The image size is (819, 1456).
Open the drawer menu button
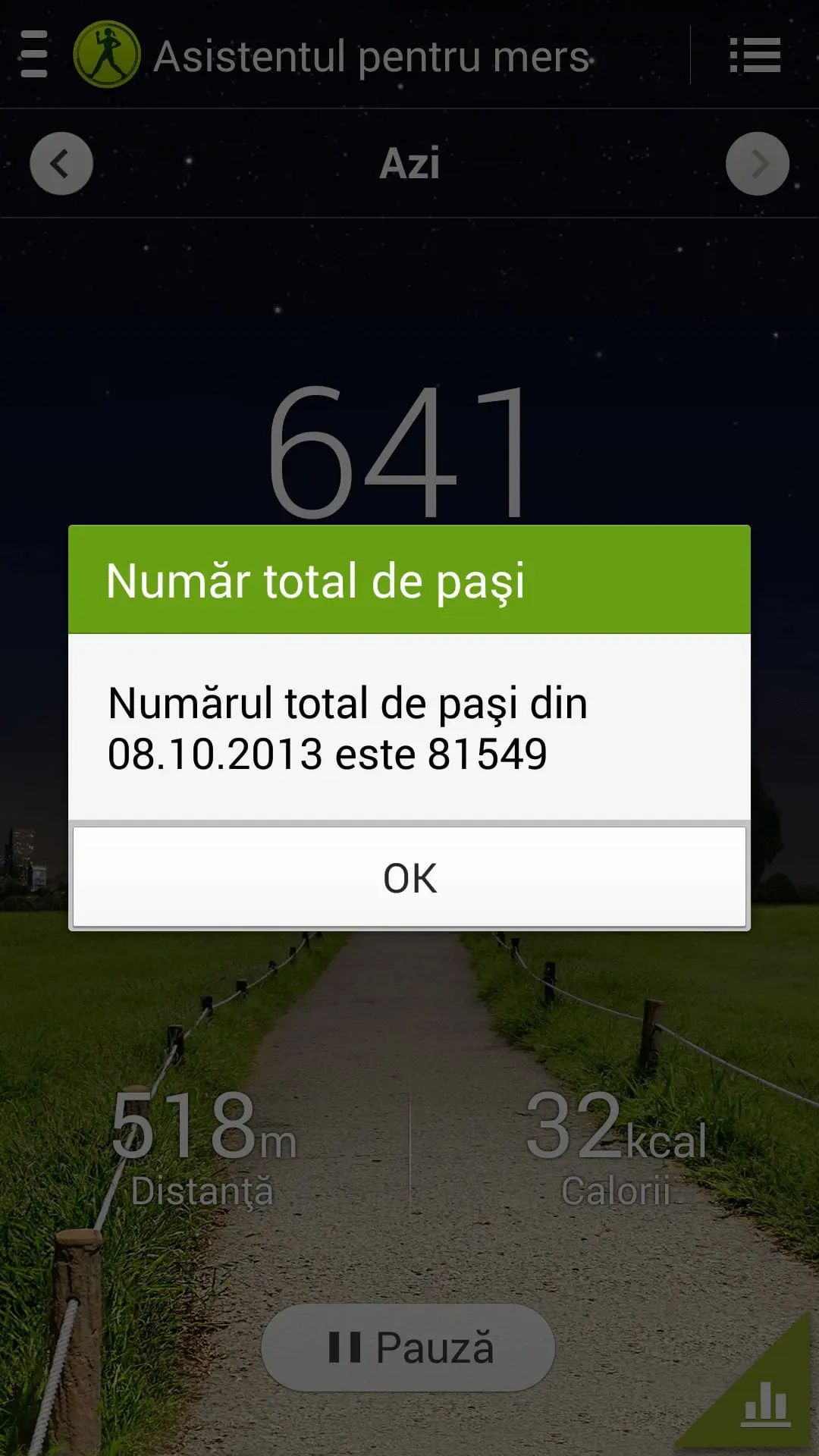point(34,55)
